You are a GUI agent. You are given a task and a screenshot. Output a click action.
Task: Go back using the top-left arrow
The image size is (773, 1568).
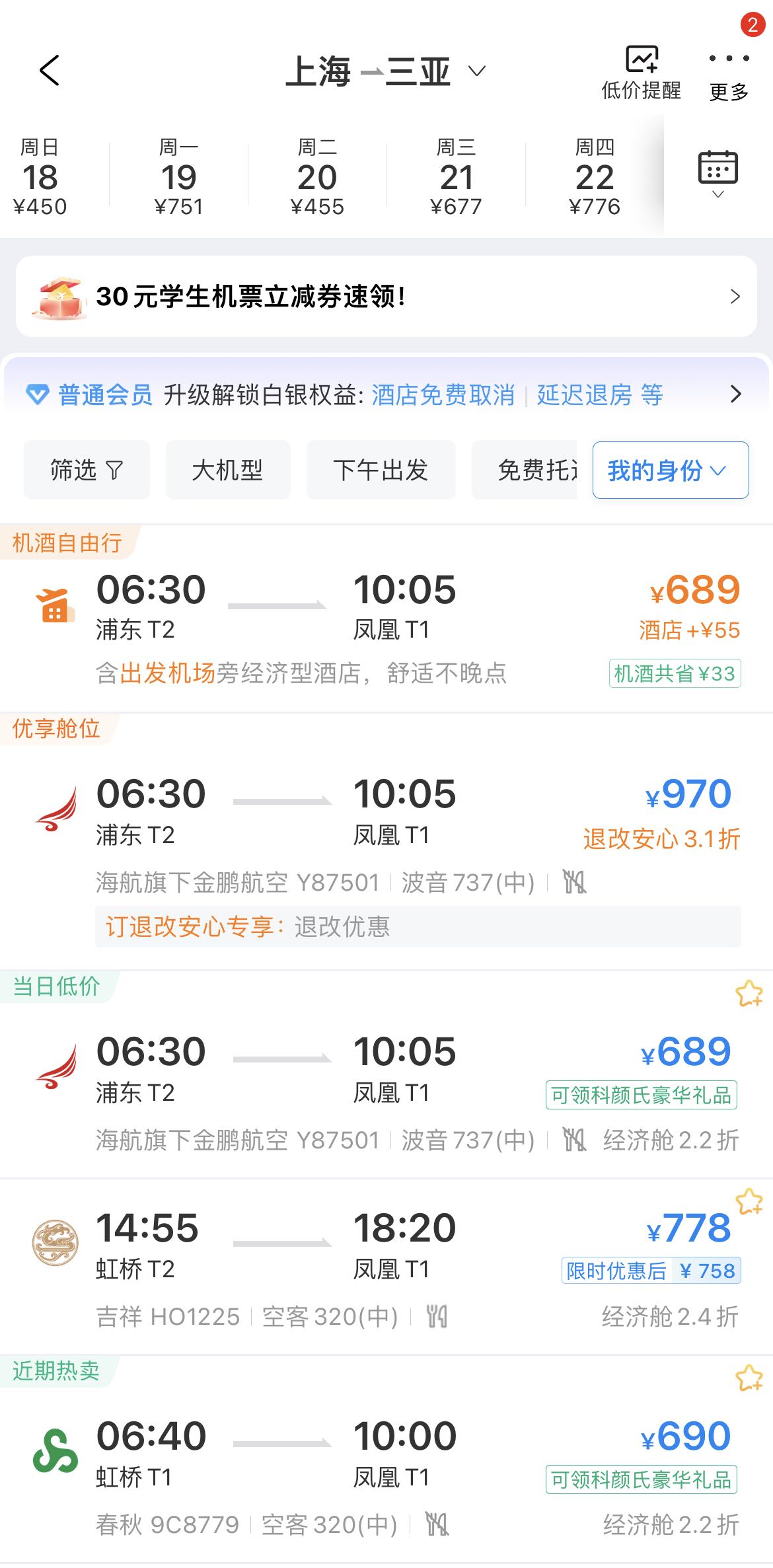[50, 70]
